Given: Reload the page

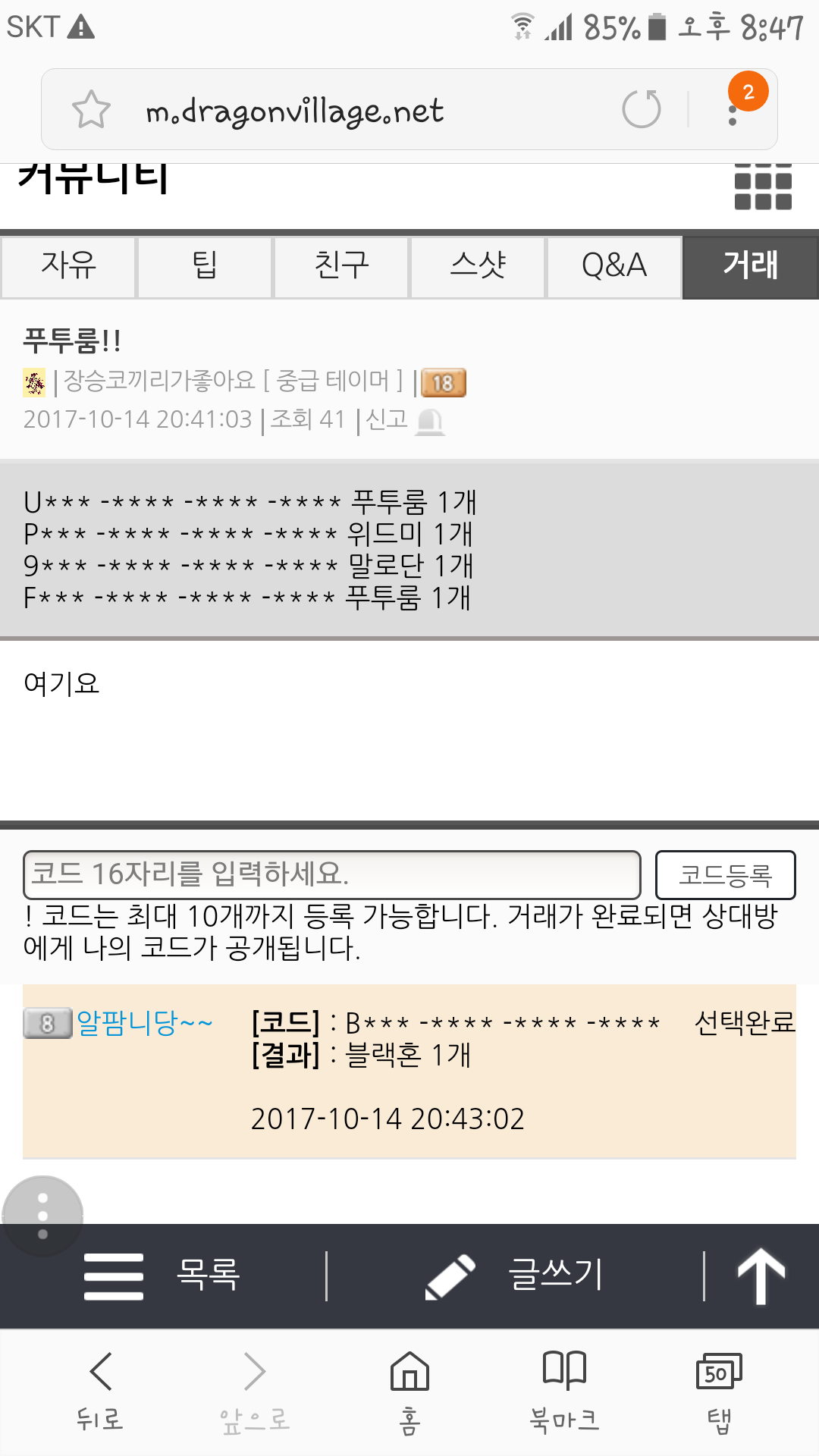Looking at the screenshot, I should click(x=642, y=109).
